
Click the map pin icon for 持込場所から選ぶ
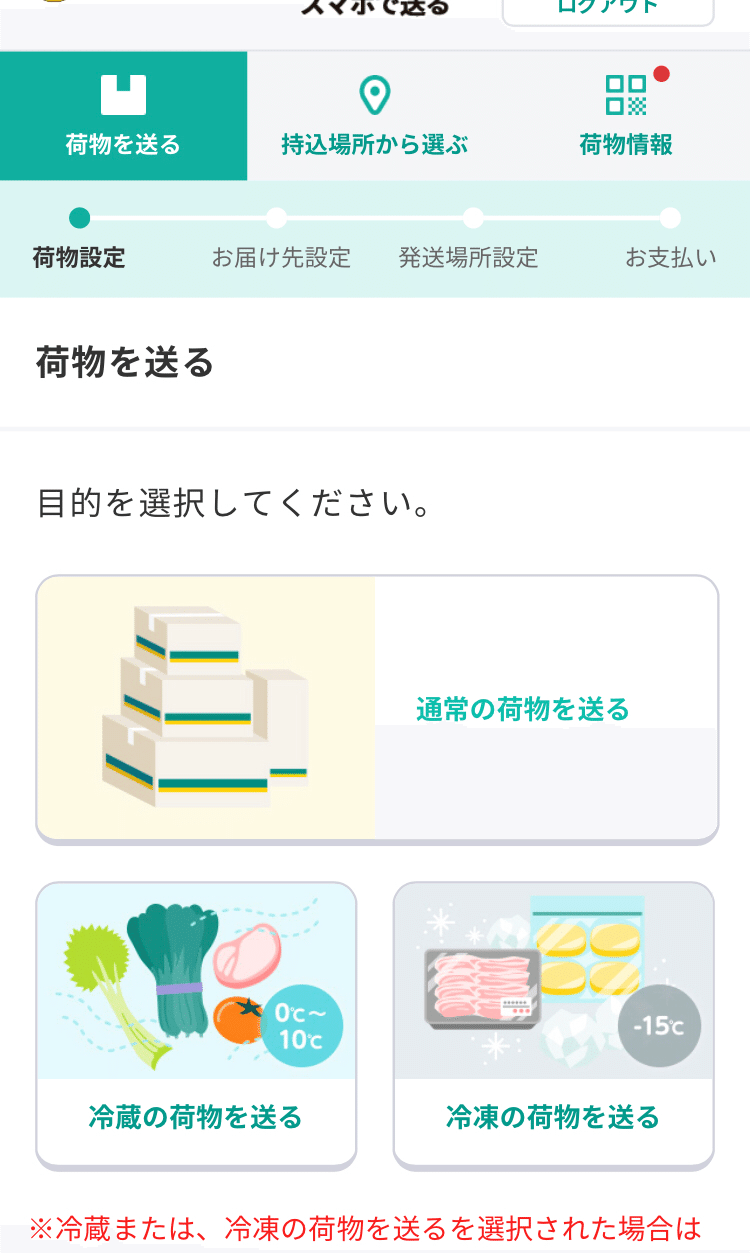374,92
